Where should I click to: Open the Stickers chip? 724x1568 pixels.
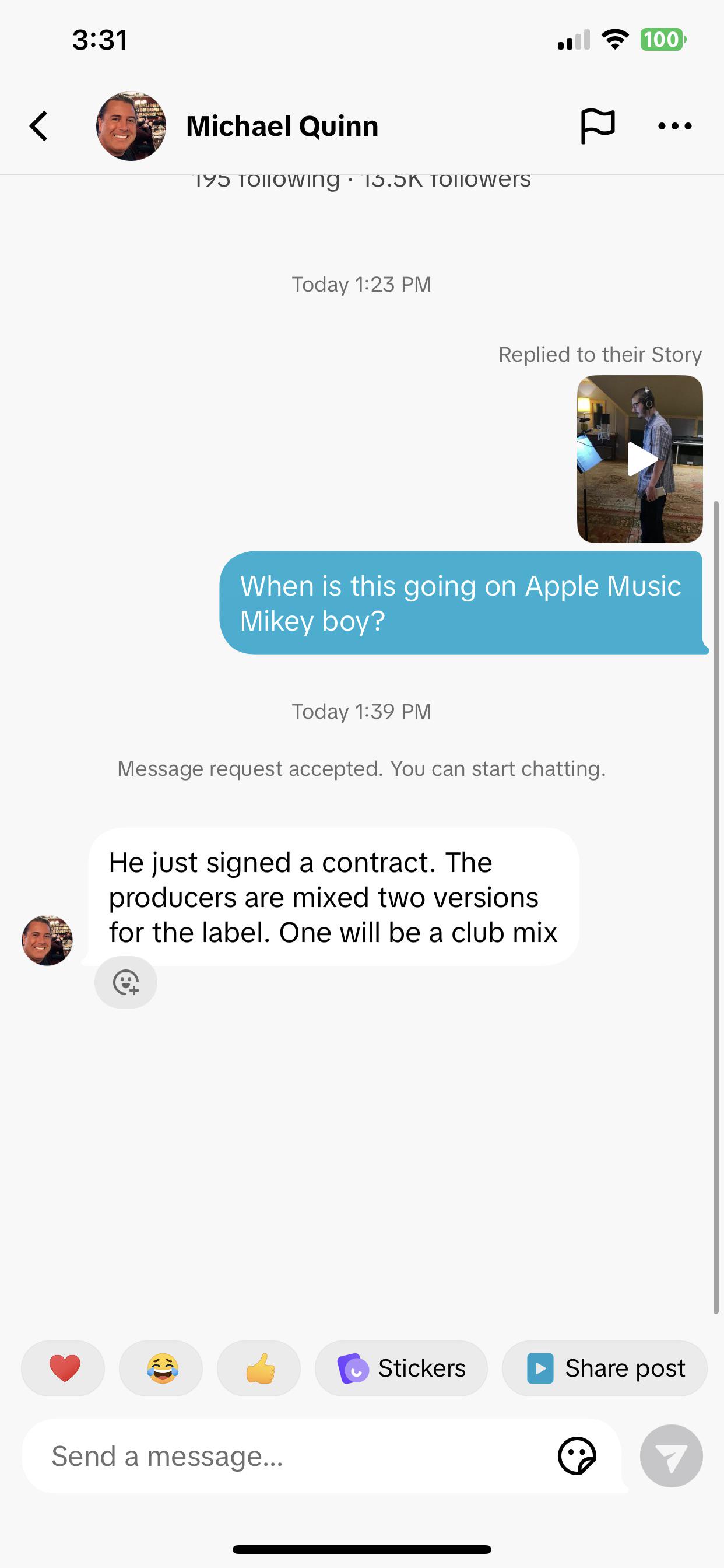tap(401, 1368)
